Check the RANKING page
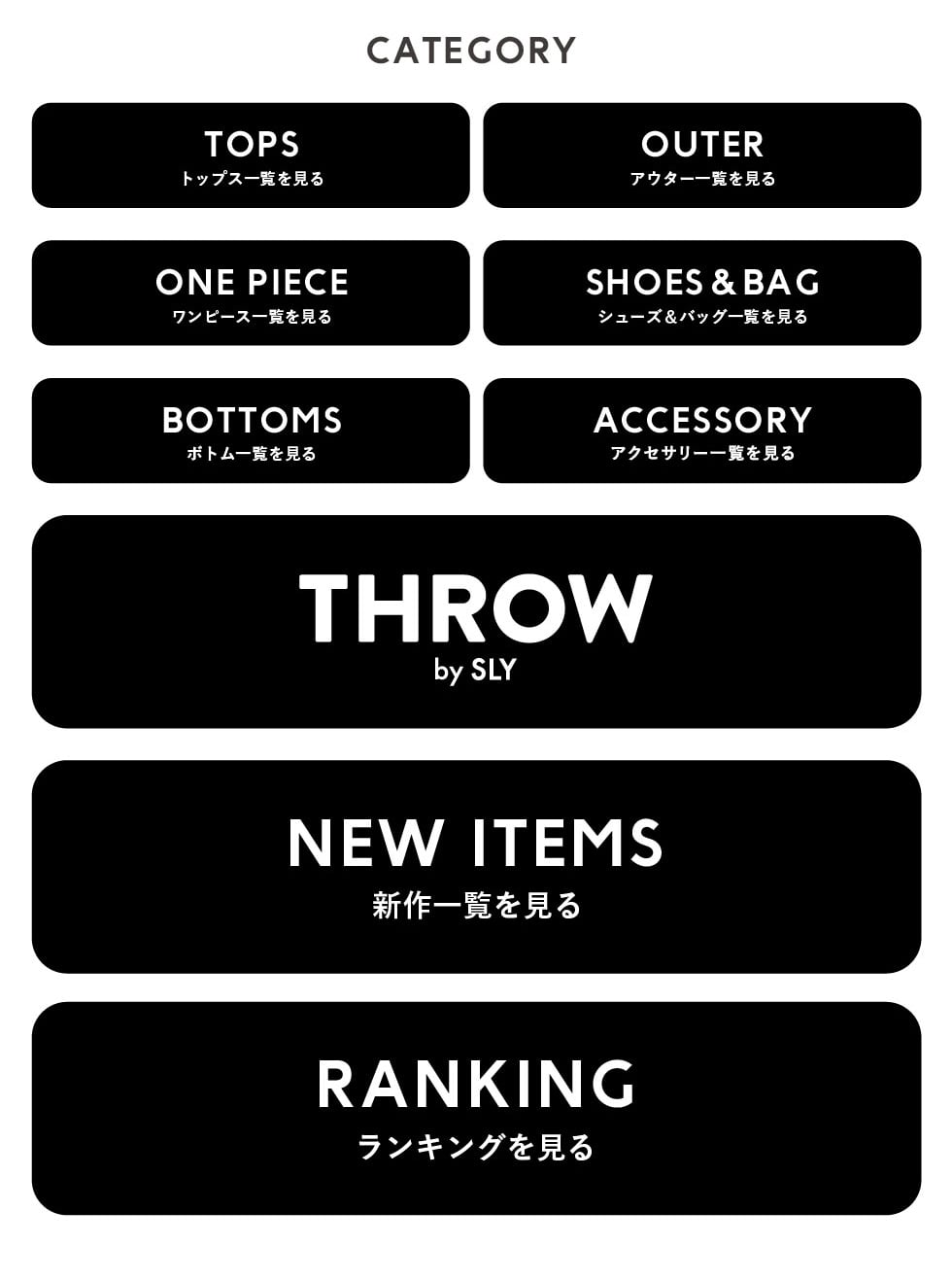The image size is (952, 1280). click(476, 1109)
